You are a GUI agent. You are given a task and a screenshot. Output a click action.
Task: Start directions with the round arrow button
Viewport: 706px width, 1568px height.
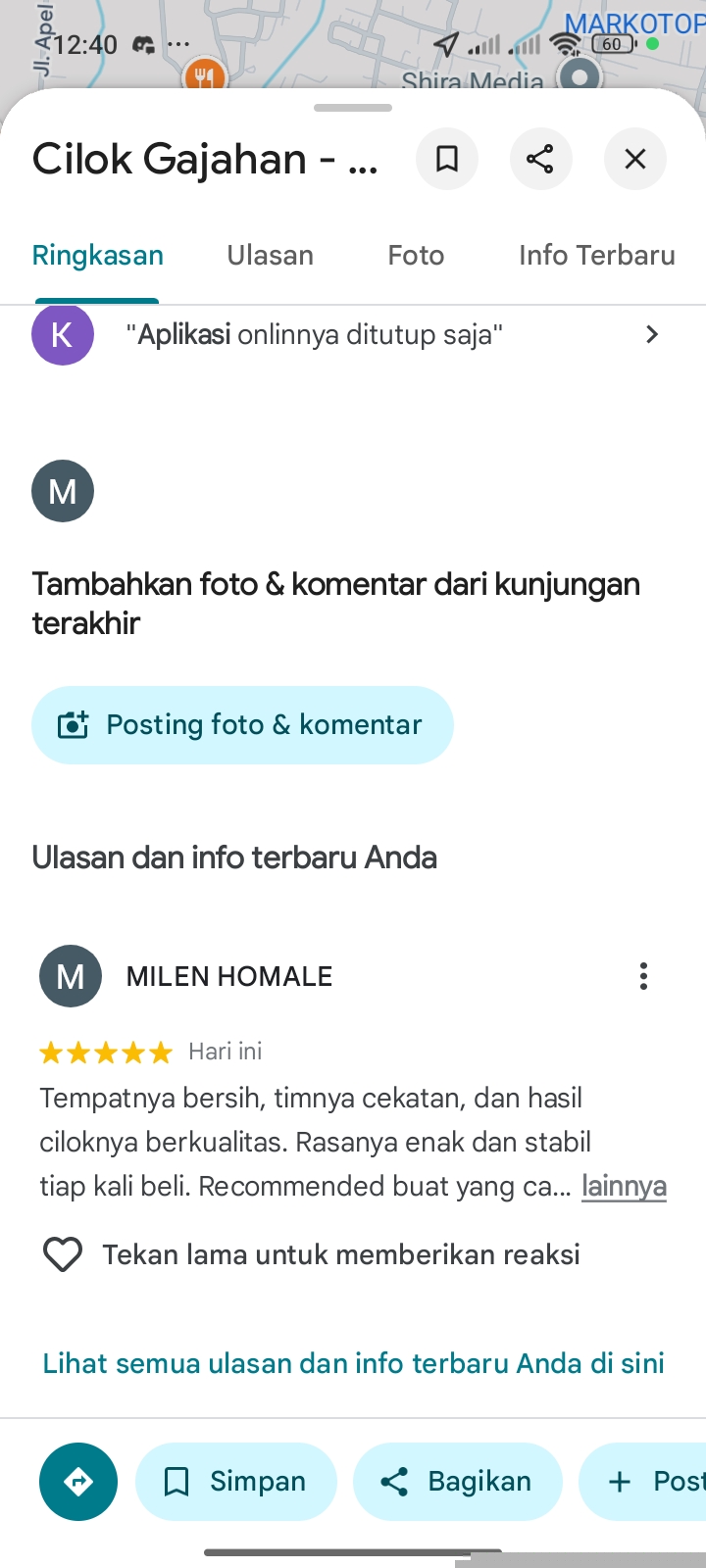(78, 1482)
